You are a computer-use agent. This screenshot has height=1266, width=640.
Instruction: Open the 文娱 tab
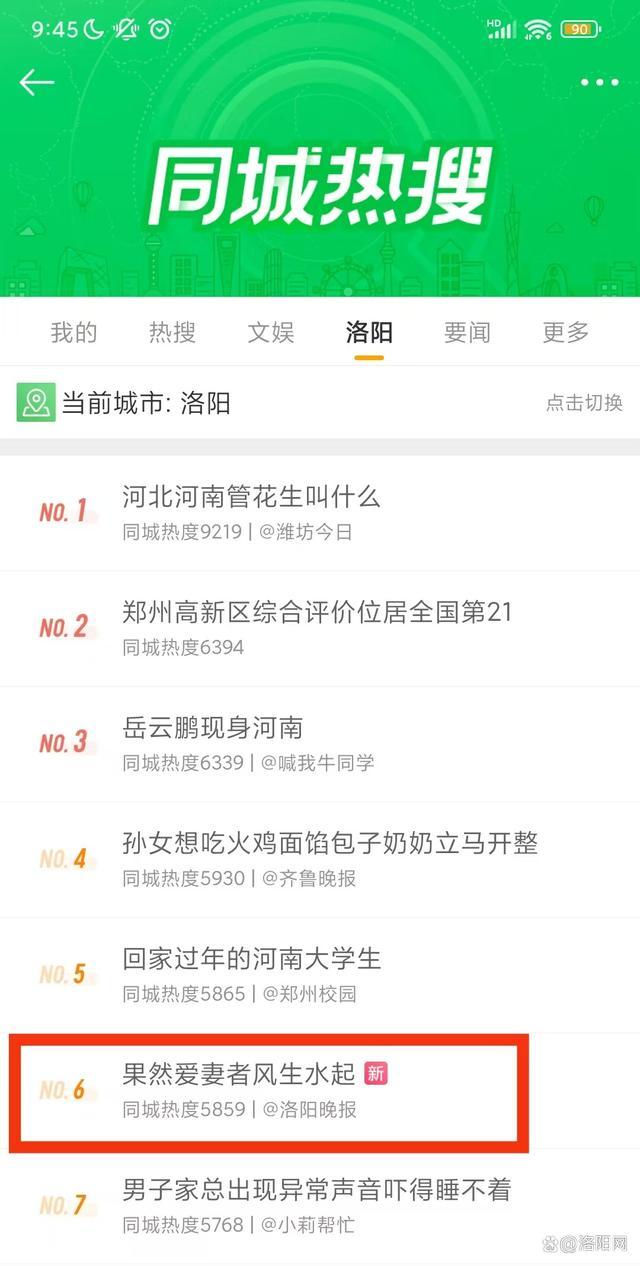click(270, 333)
